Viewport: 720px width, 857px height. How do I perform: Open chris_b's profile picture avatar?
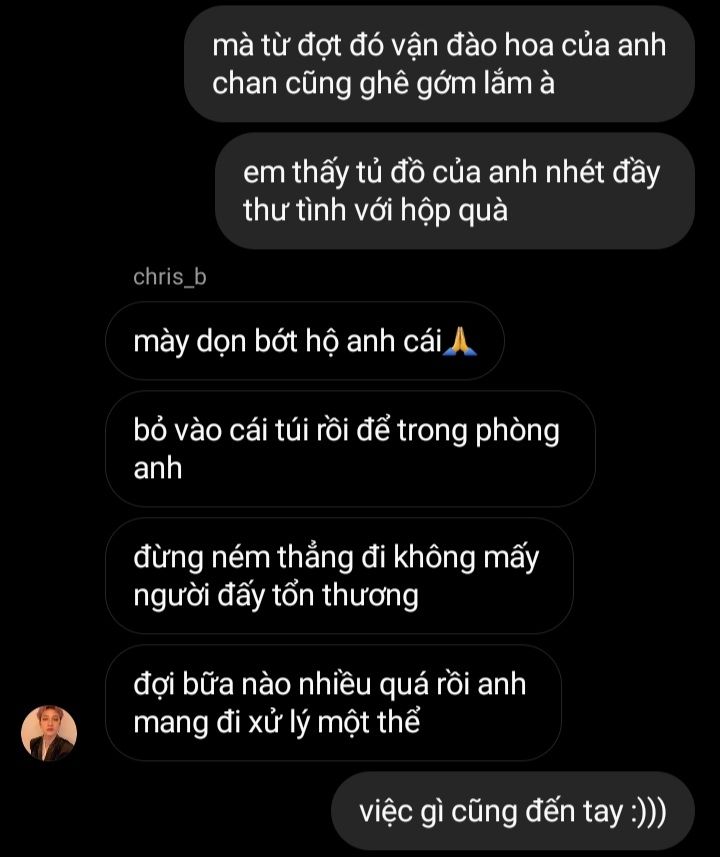coord(49,733)
